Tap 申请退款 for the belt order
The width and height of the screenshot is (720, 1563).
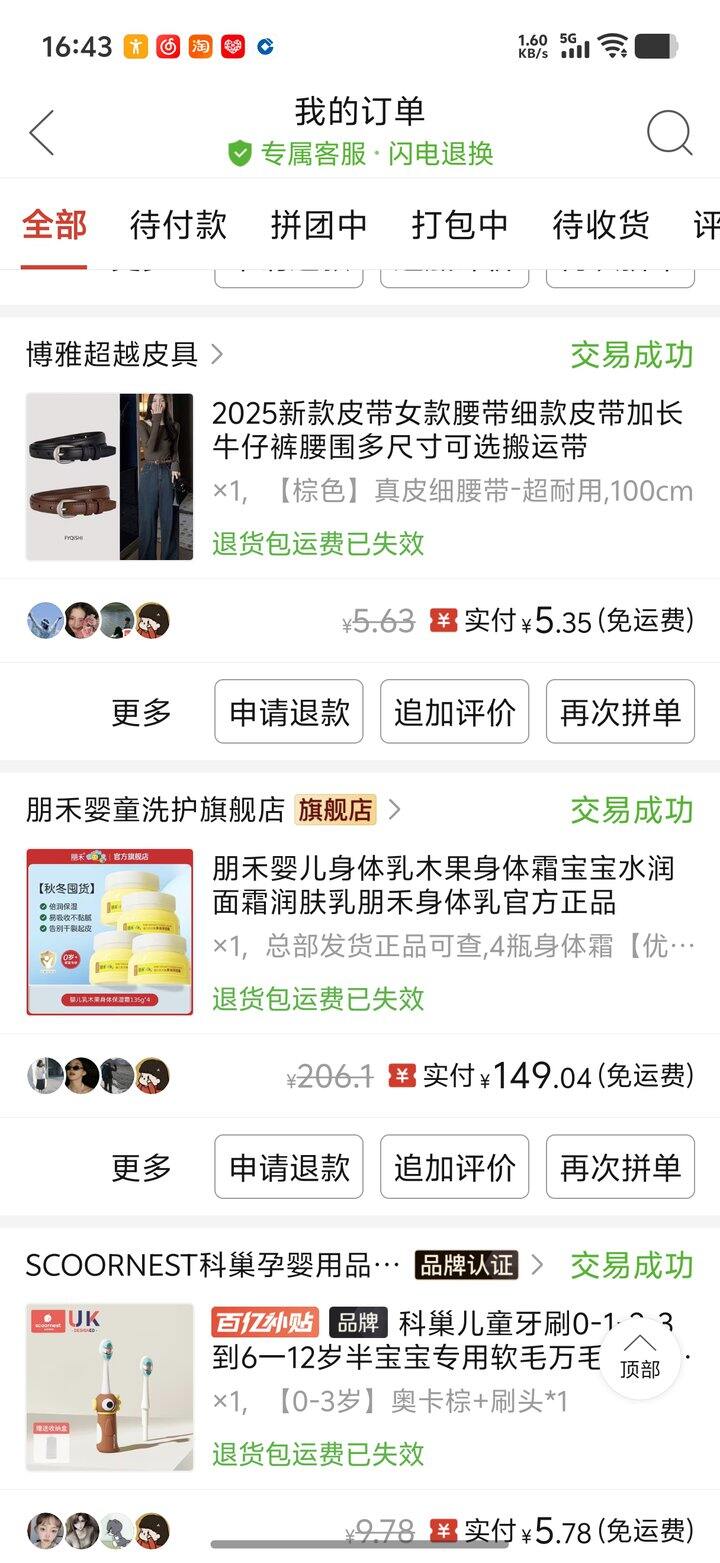click(x=289, y=712)
